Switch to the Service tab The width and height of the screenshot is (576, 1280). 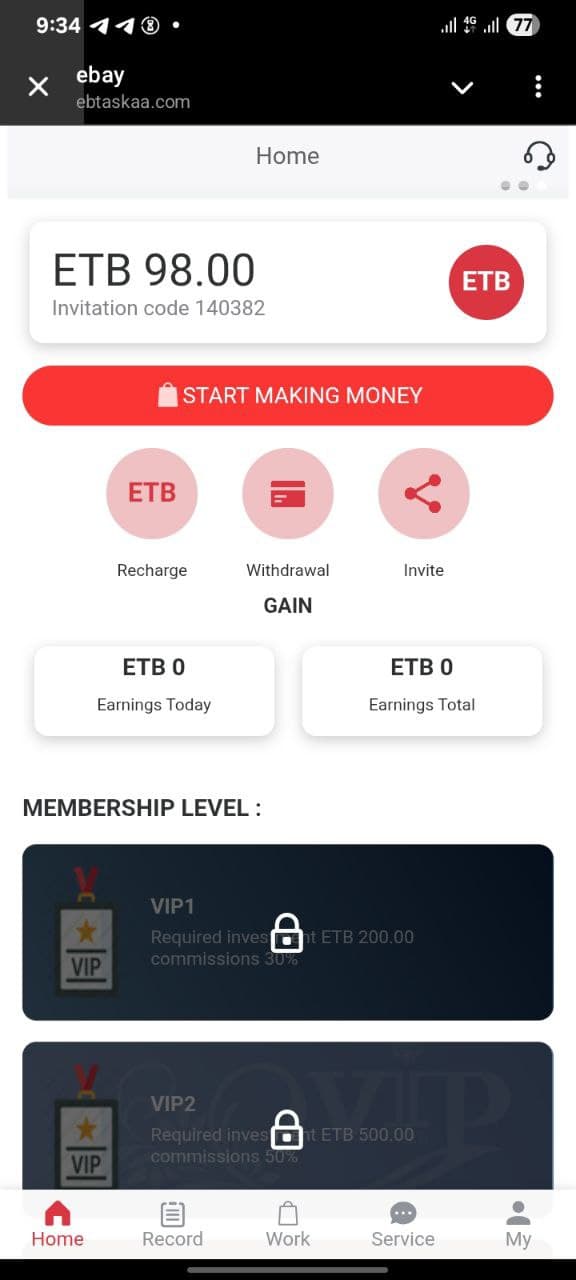pos(403,1225)
